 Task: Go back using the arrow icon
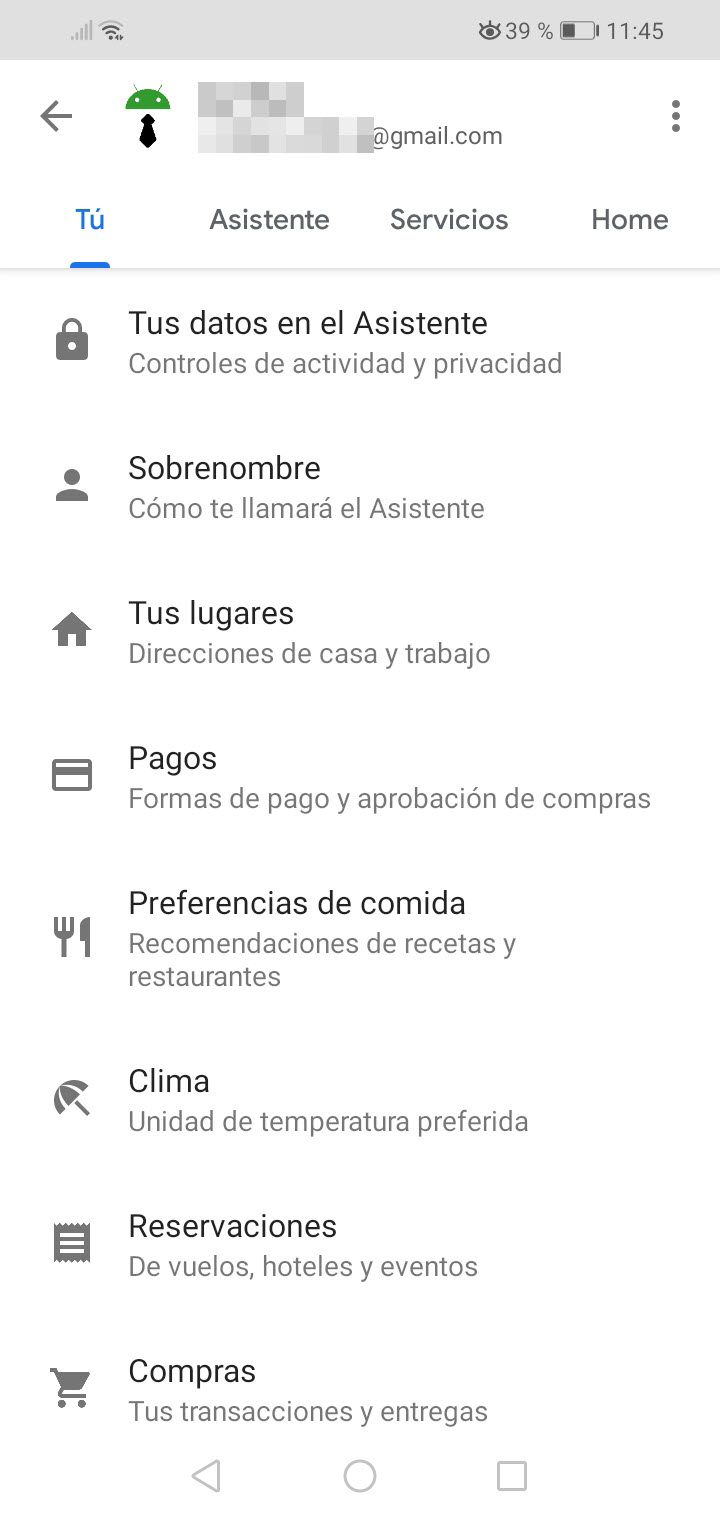pos(56,117)
